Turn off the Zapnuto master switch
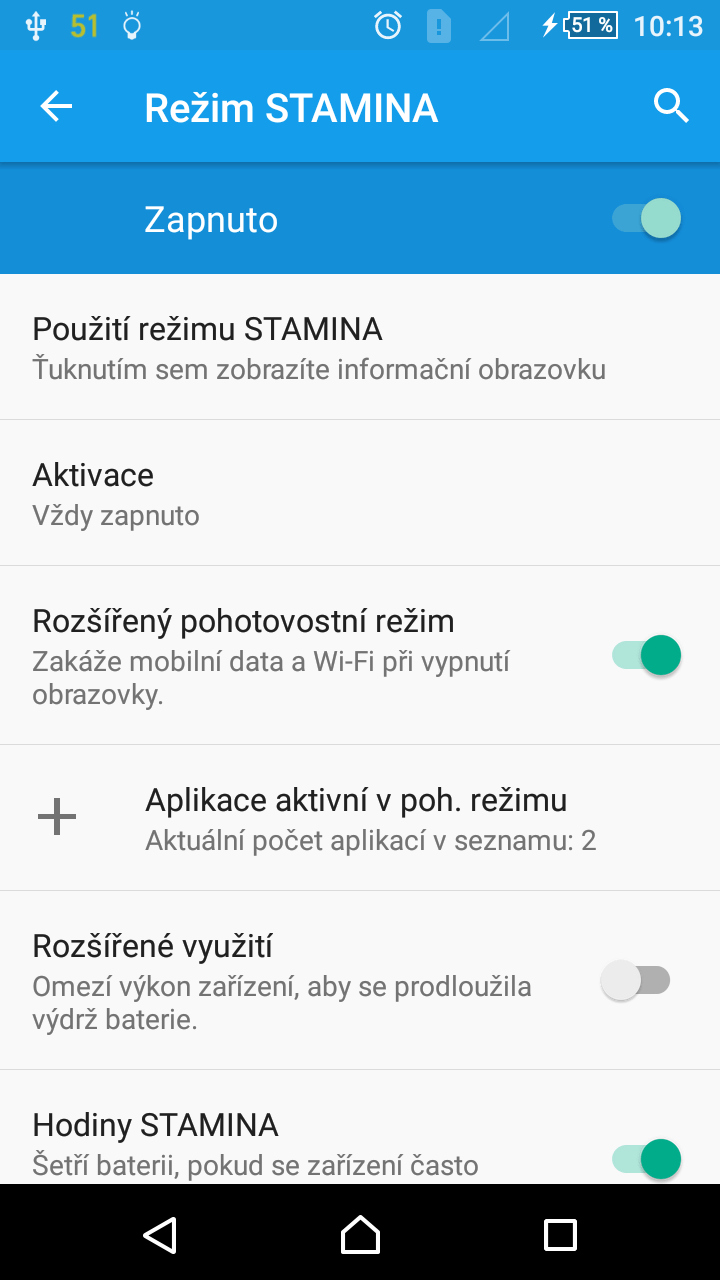 pyautogui.click(x=647, y=218)
